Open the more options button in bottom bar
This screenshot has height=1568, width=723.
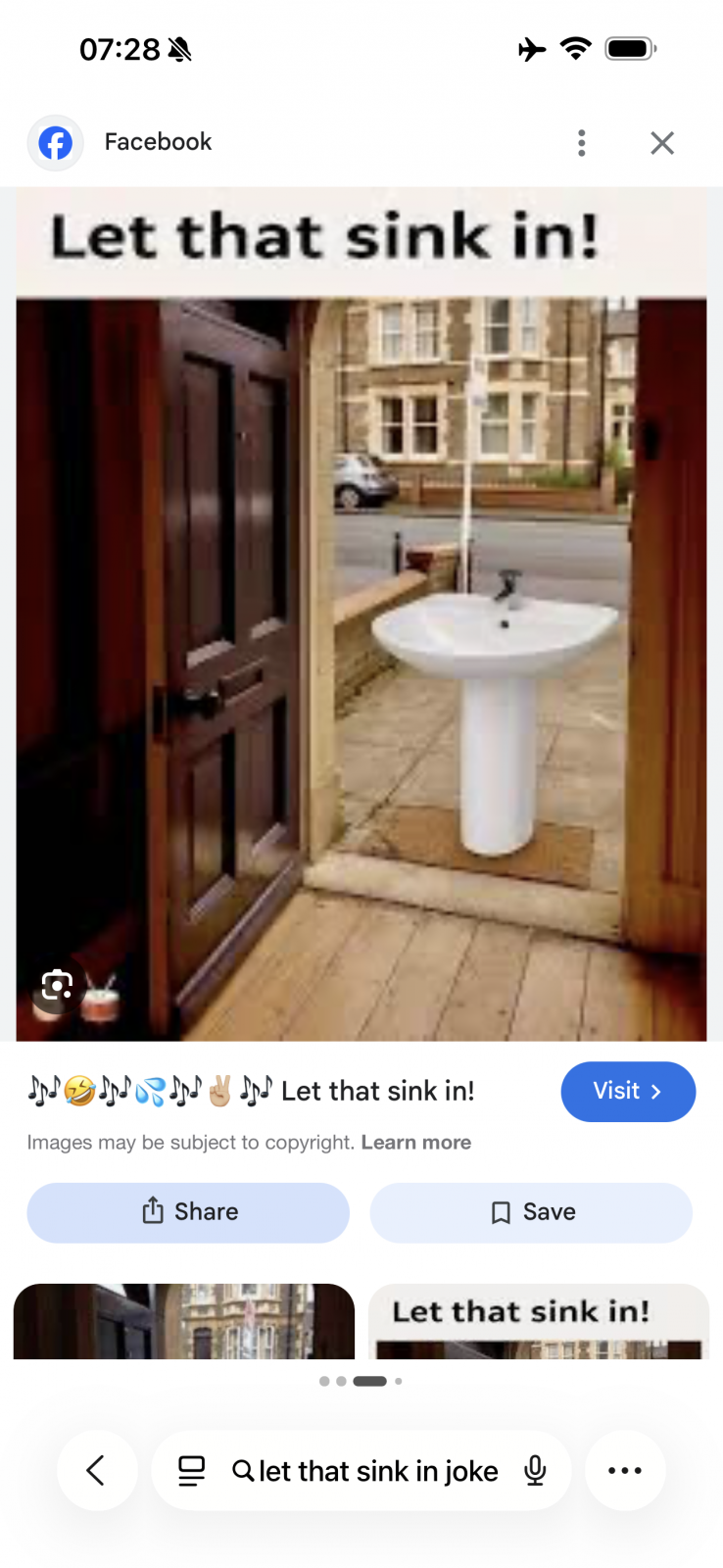(625, 1470)
